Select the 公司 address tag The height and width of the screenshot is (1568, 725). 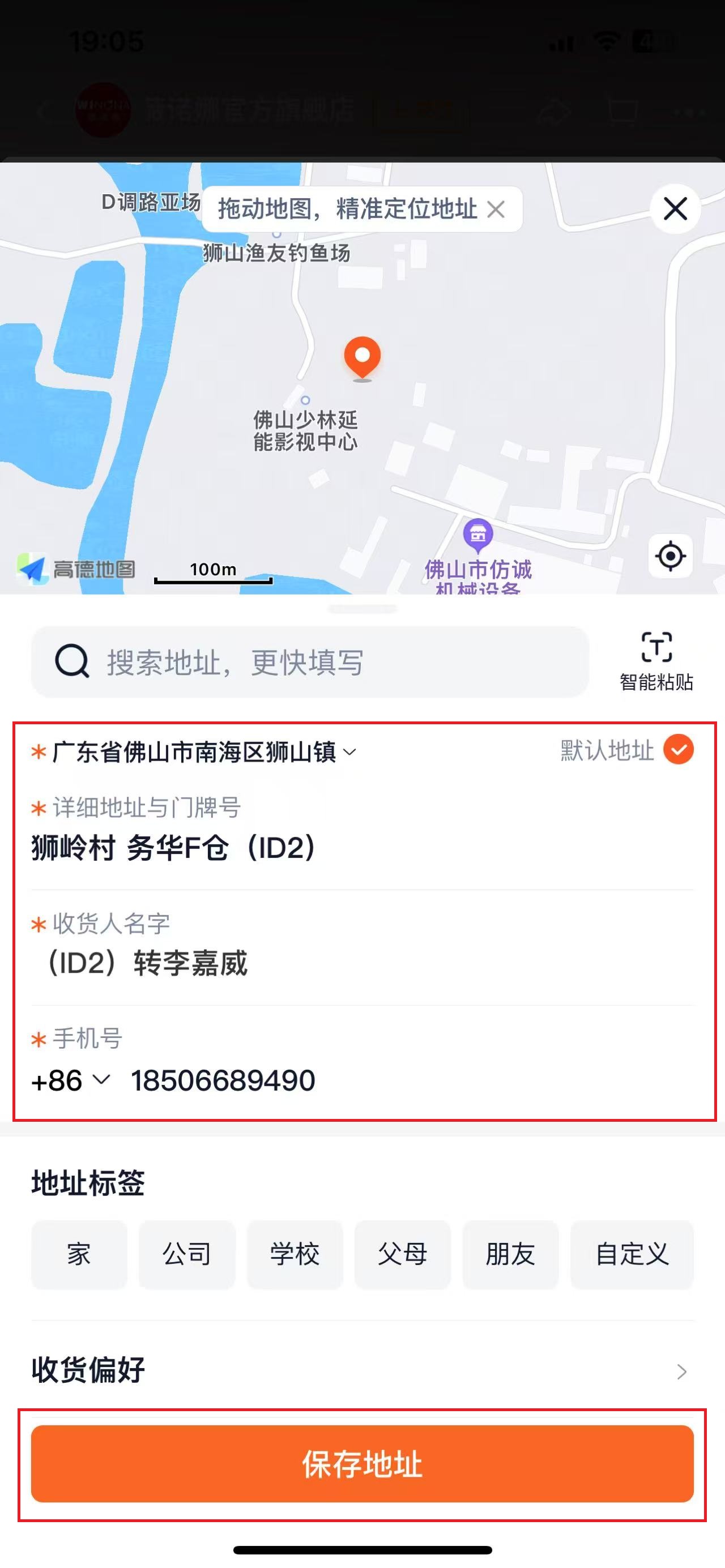pos(187,1254)
